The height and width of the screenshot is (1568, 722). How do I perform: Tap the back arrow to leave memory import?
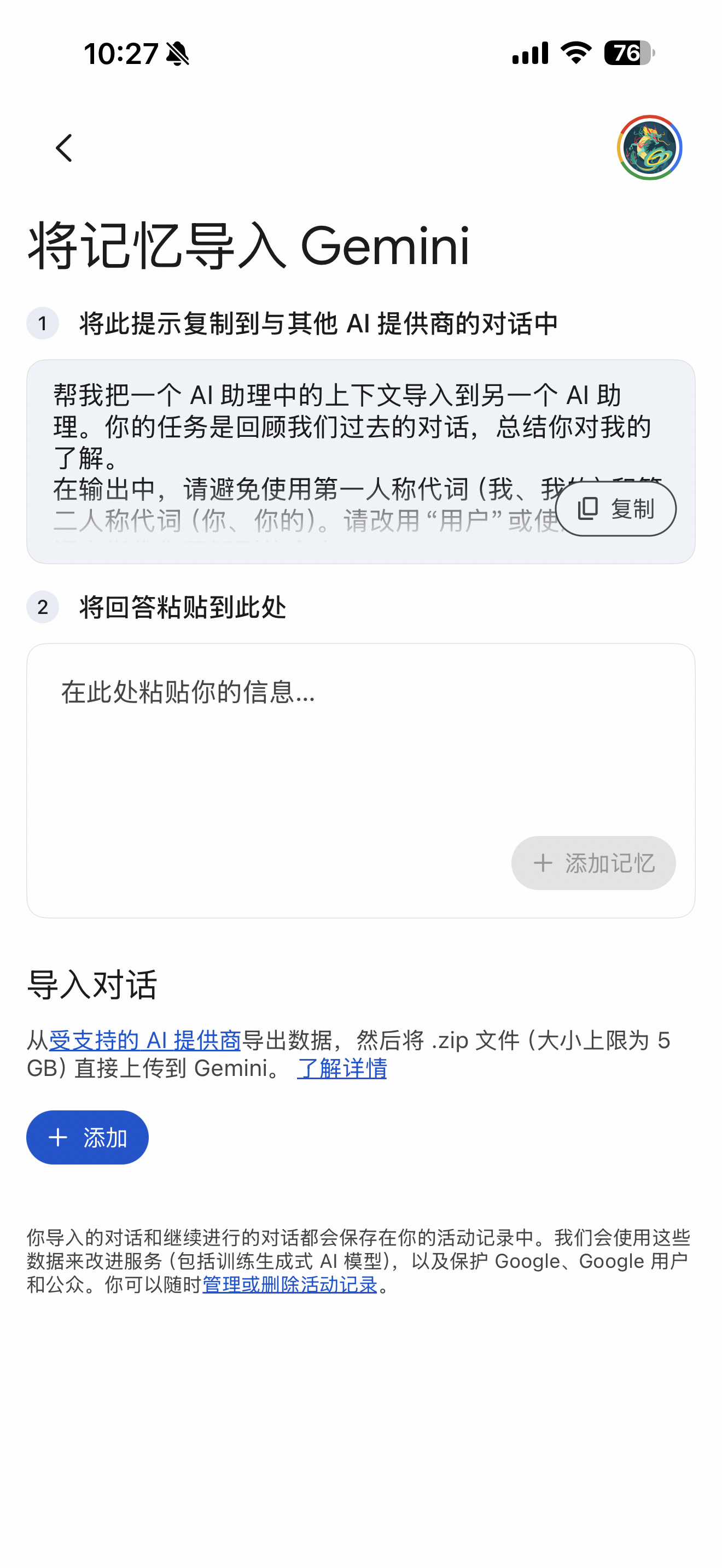click(65, 148)
